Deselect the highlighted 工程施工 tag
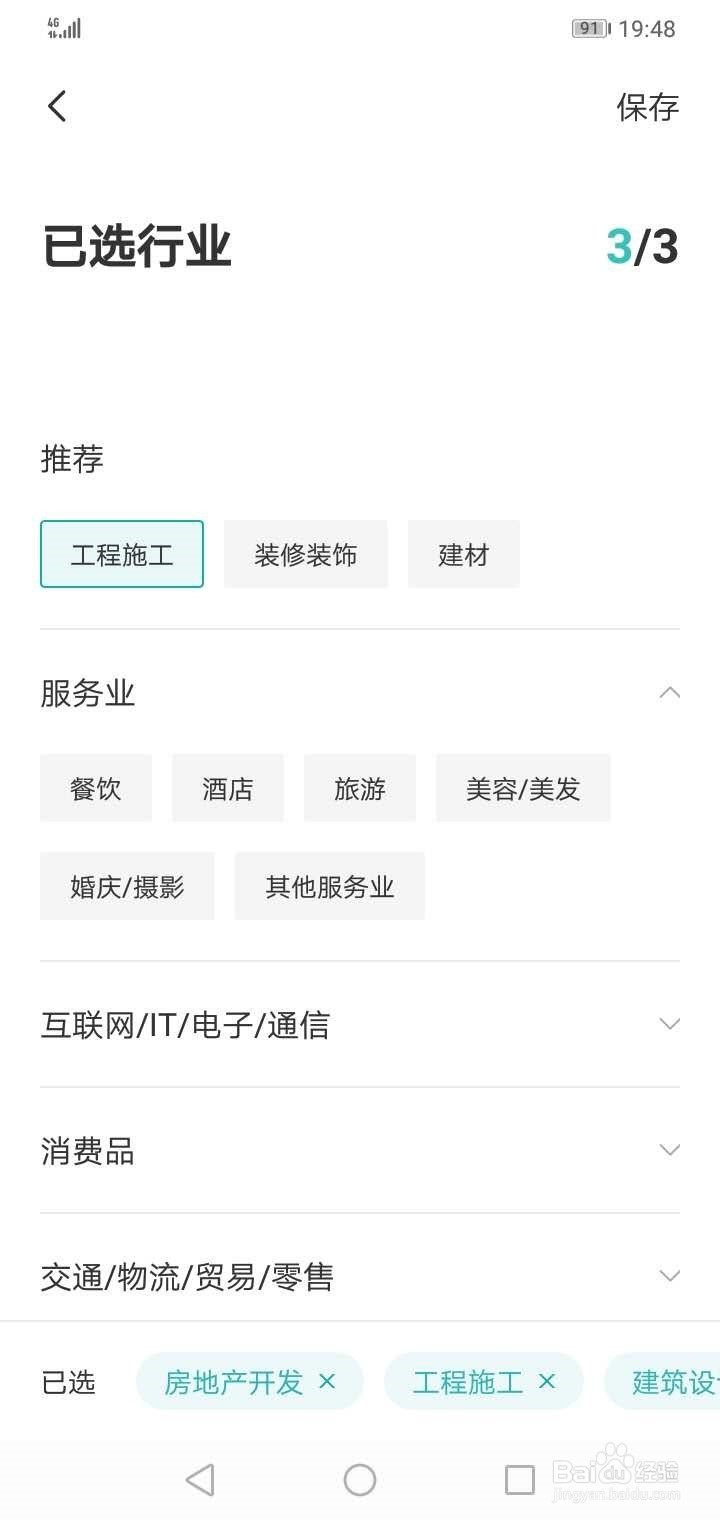 pyautogui.click(x=121, y=554)
